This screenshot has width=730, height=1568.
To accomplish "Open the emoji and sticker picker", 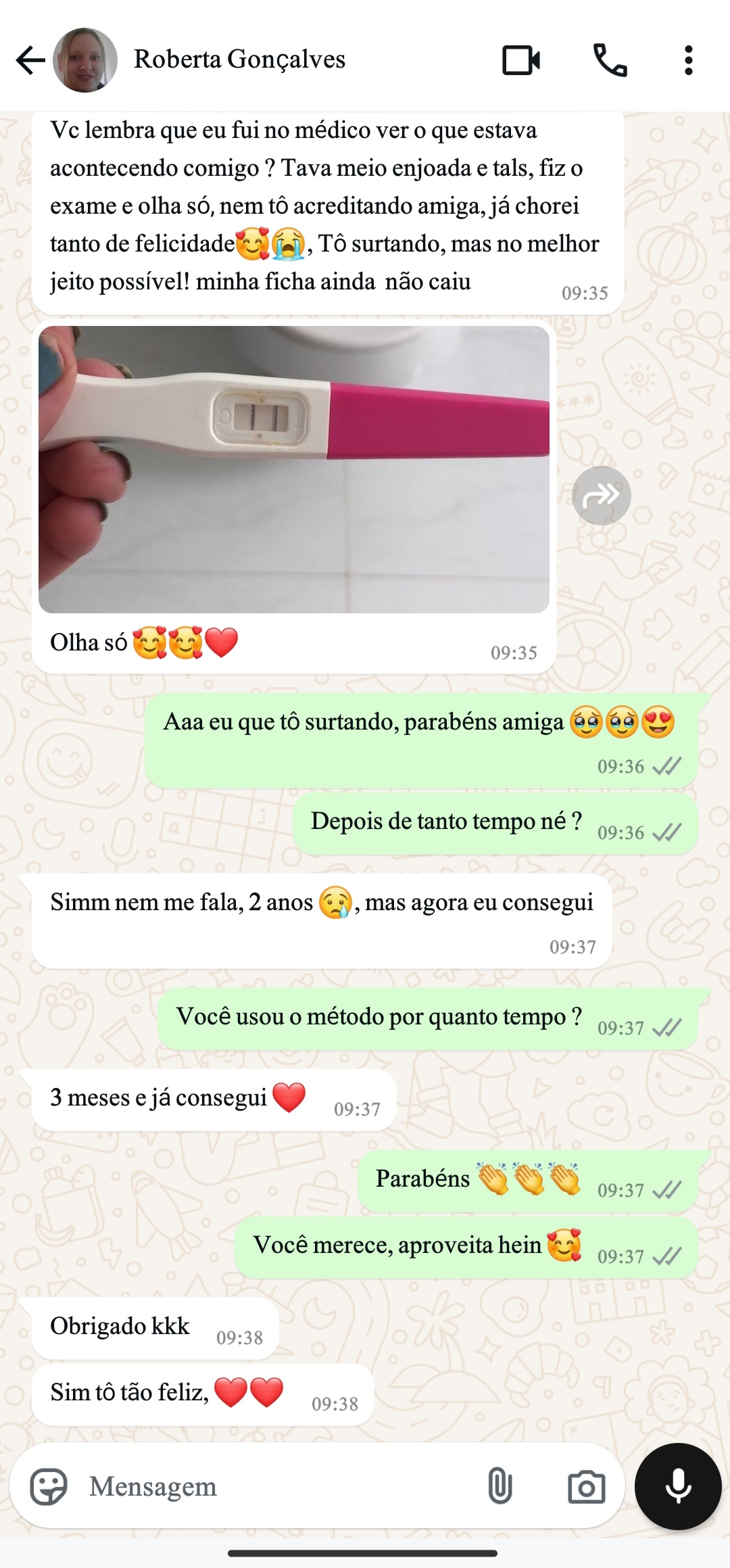I will click(x=49, y=1487).
